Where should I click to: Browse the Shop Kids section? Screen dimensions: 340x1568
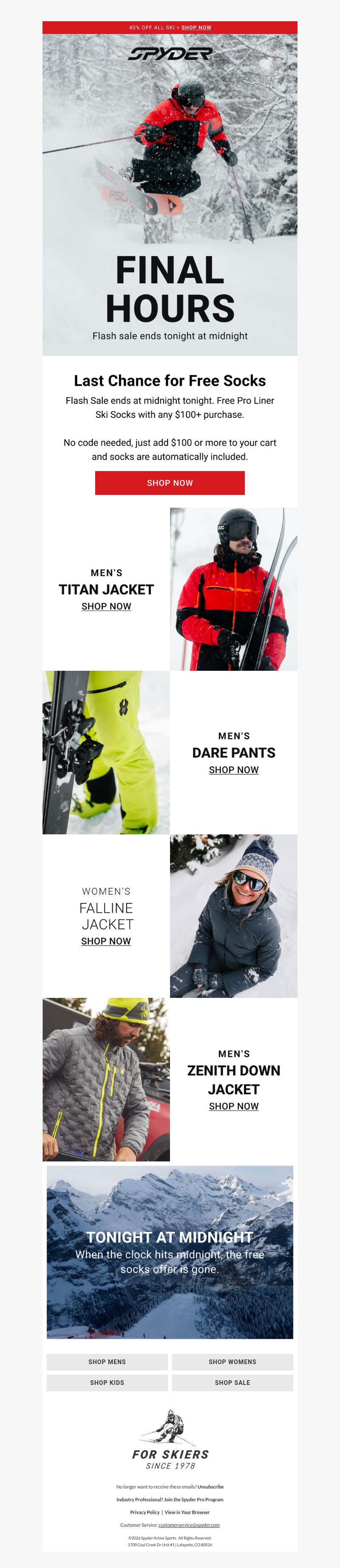click(x=107, y=1382)
